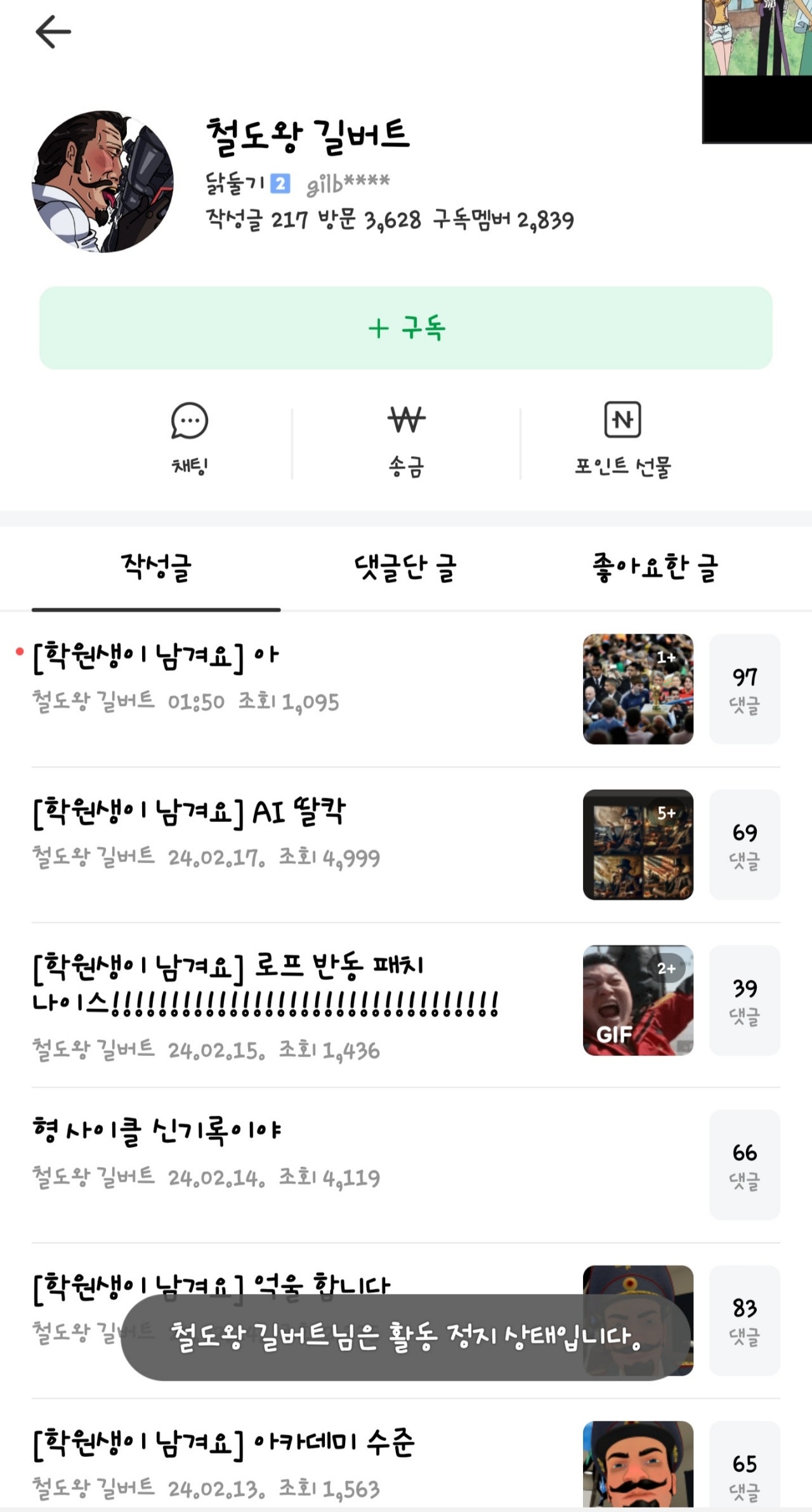This screenshot has width=812, height=1512.
Task: View the 39 댓글 on the 로프 post
Action: [744, 1000]
